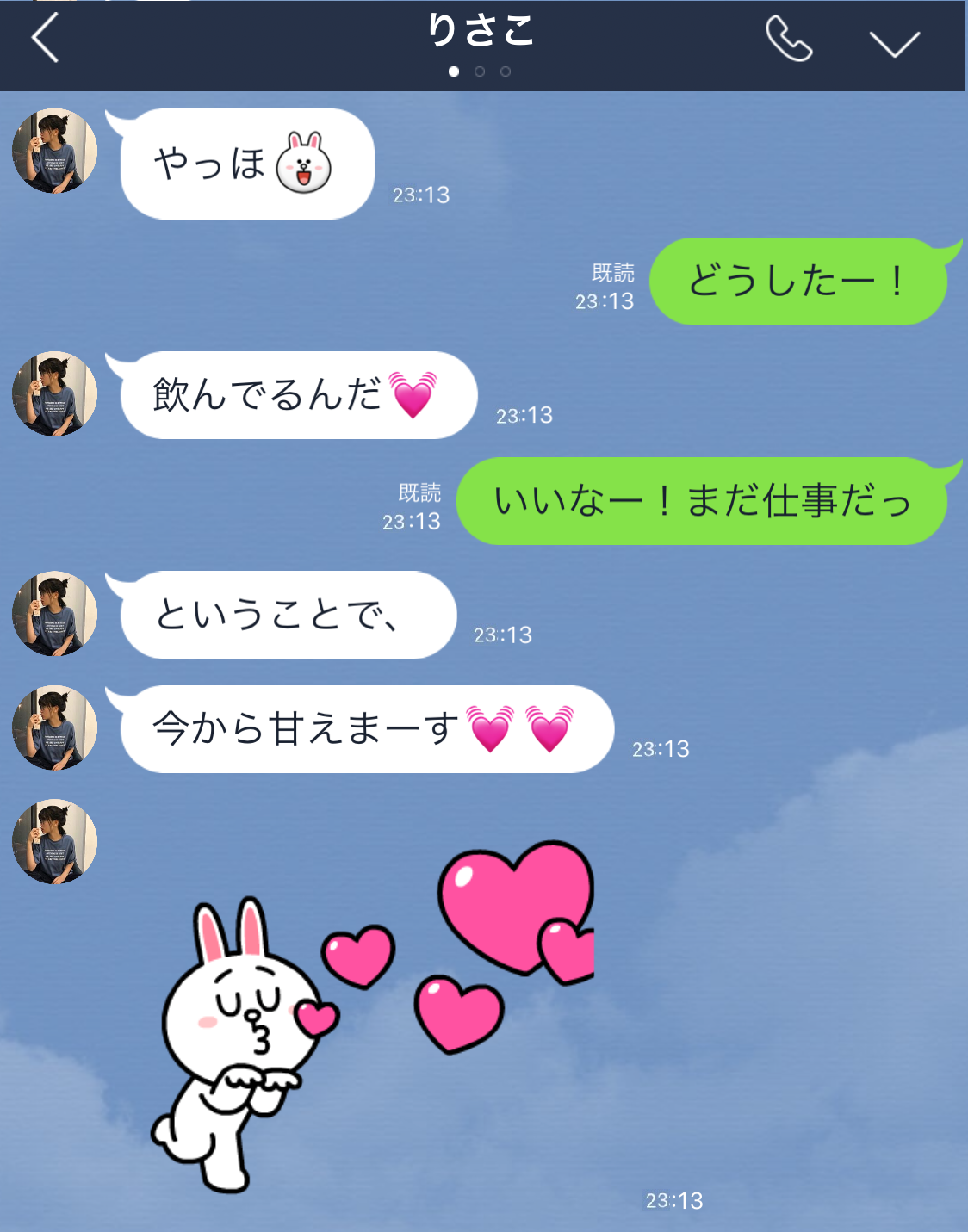
Task: Go back to the chat list
Action: (x=45, y=39)
